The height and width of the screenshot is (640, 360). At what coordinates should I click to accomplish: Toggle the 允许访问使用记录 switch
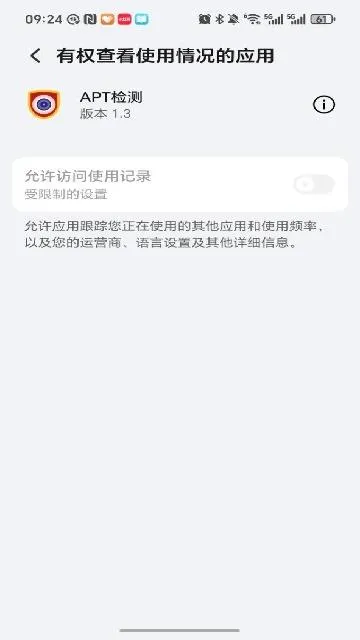pyautogui.click(x=314, y=185)
